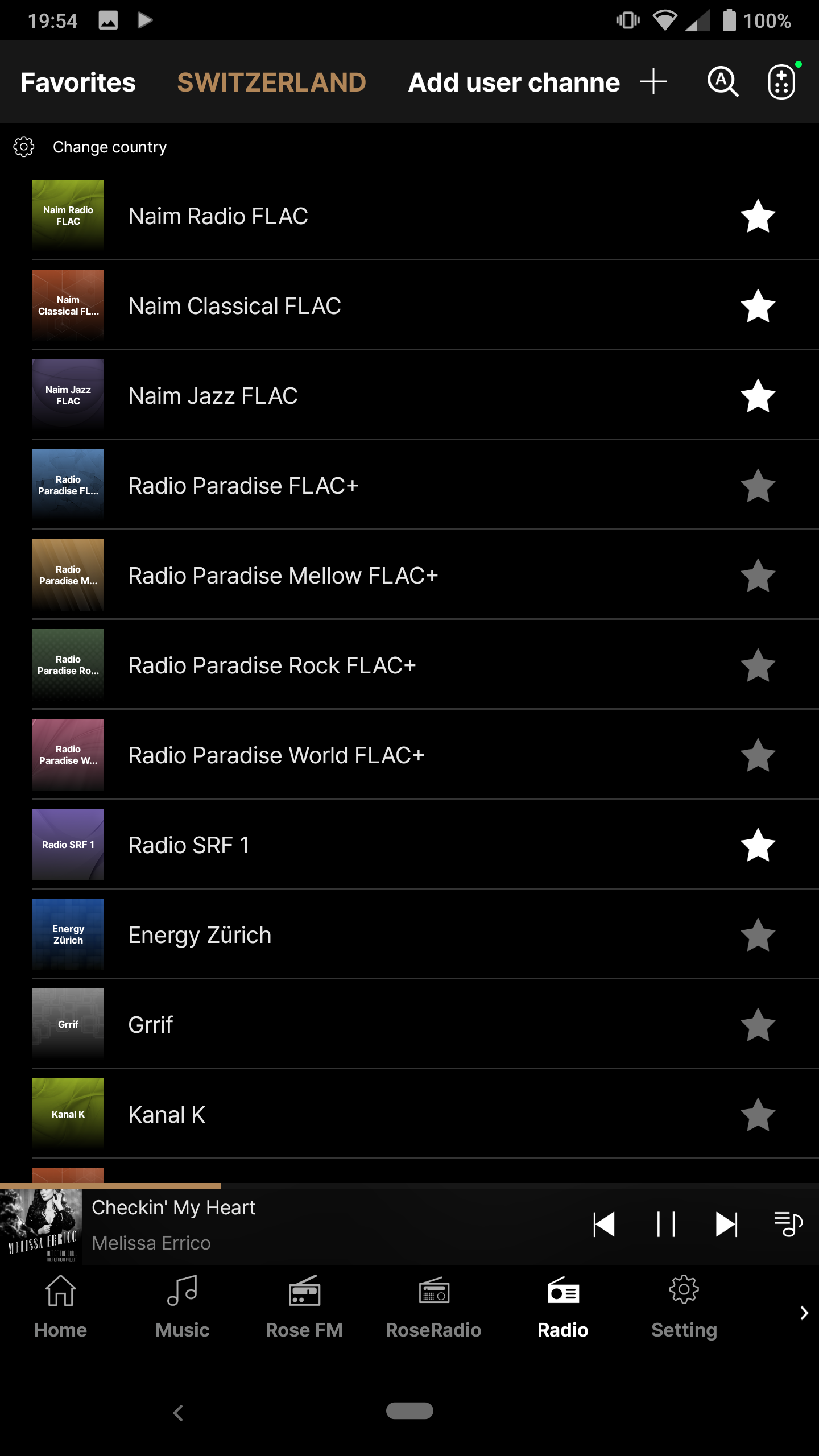Select the Kanal K station
The height and width of the screenshot is (1456, 819).
tap(167, 1115)
